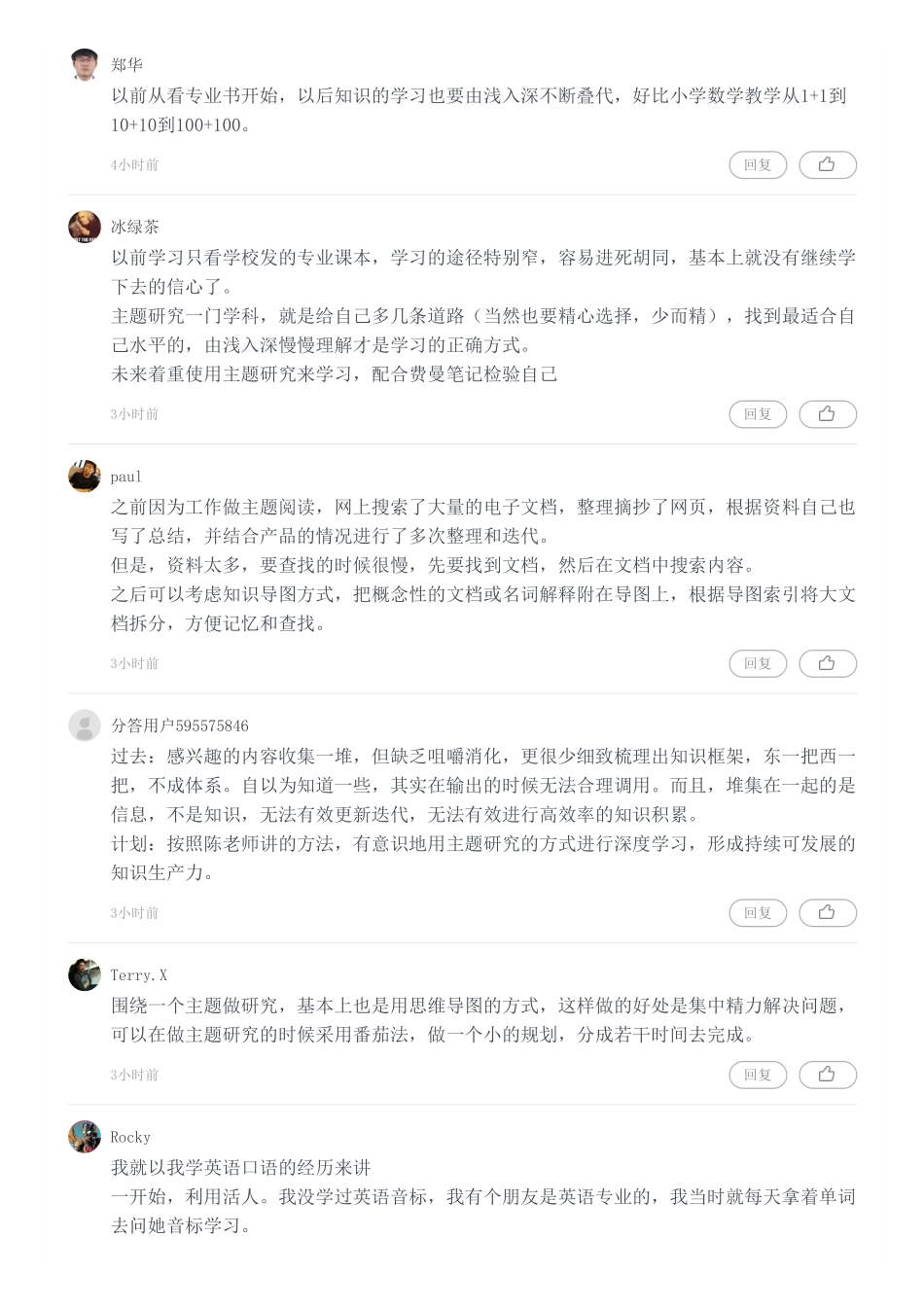Reply to 冰绿茶's comment
The height and width of the screenshot is (1308, 924).
click(757, 414)
